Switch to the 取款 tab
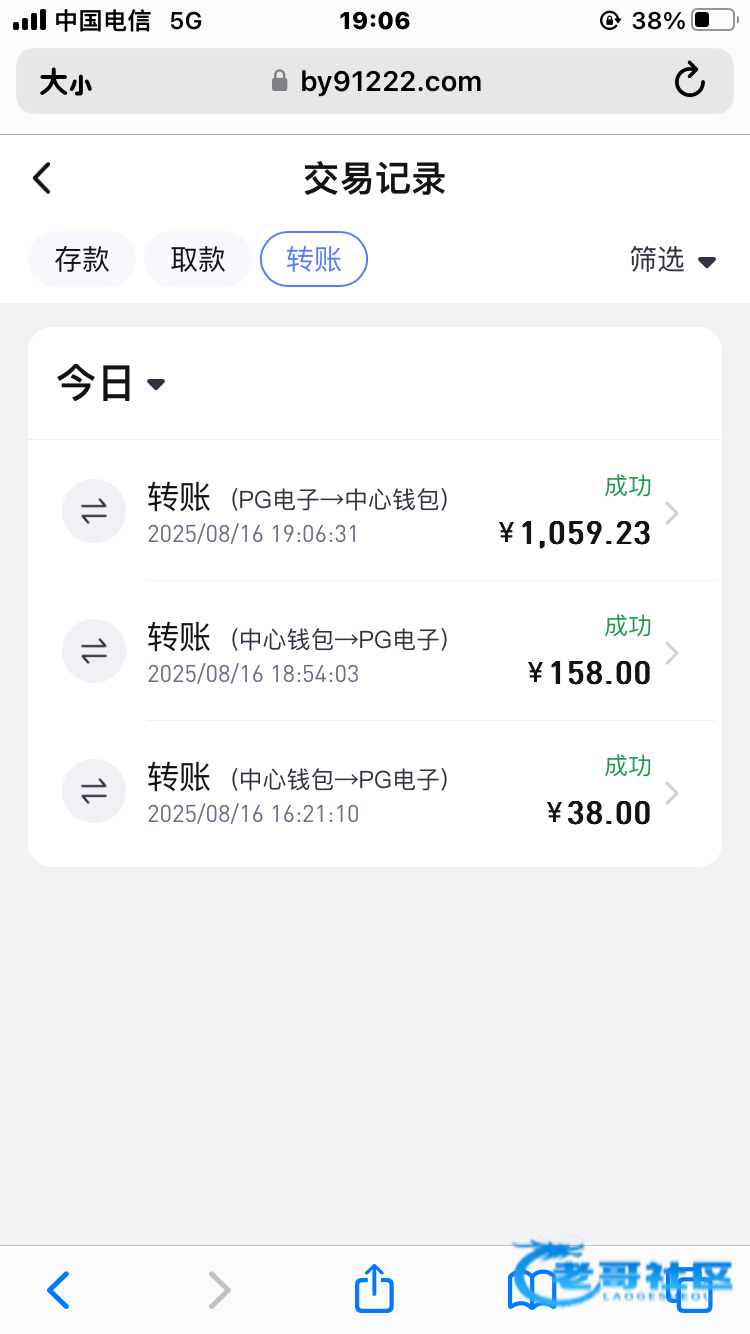The width and height of the screenshot is (750, 1334). [x=198, y=260]
